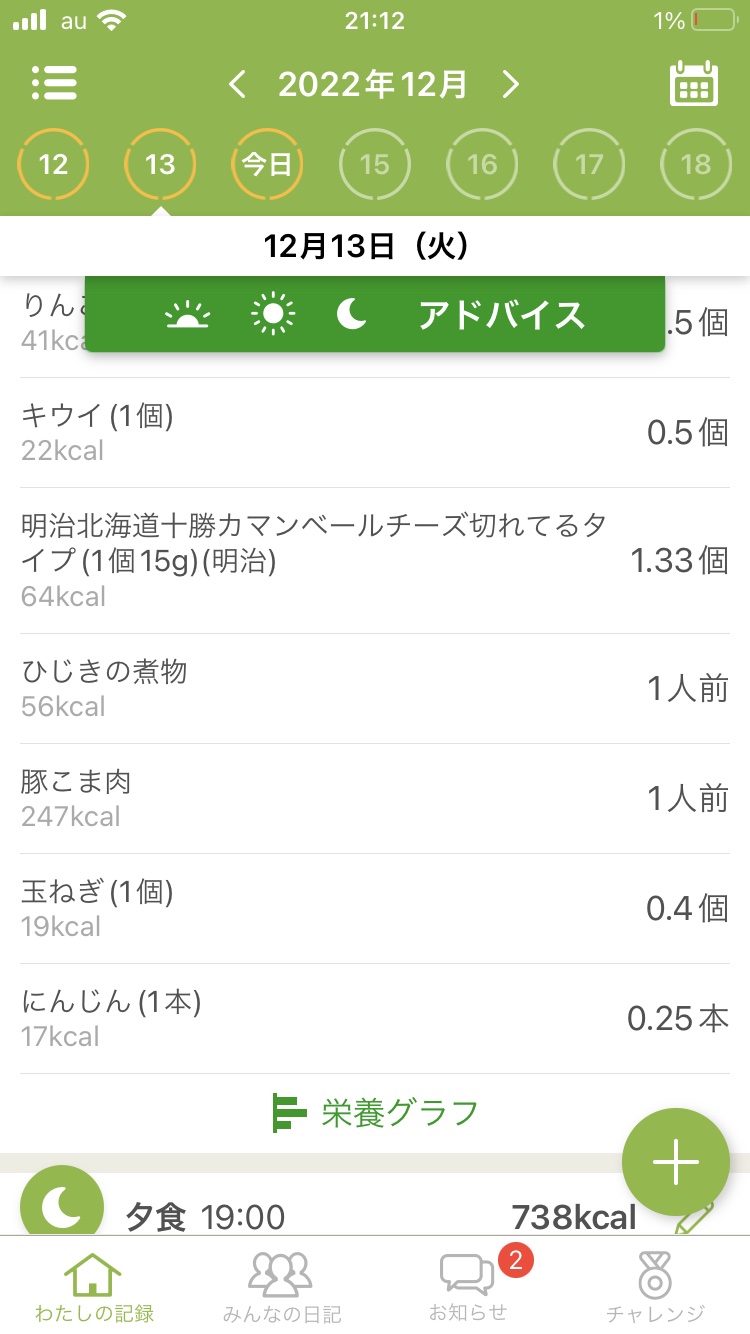Select day 12 in the date strip
The height and width of the screenshot is (1334, 750).
[53, 164]
